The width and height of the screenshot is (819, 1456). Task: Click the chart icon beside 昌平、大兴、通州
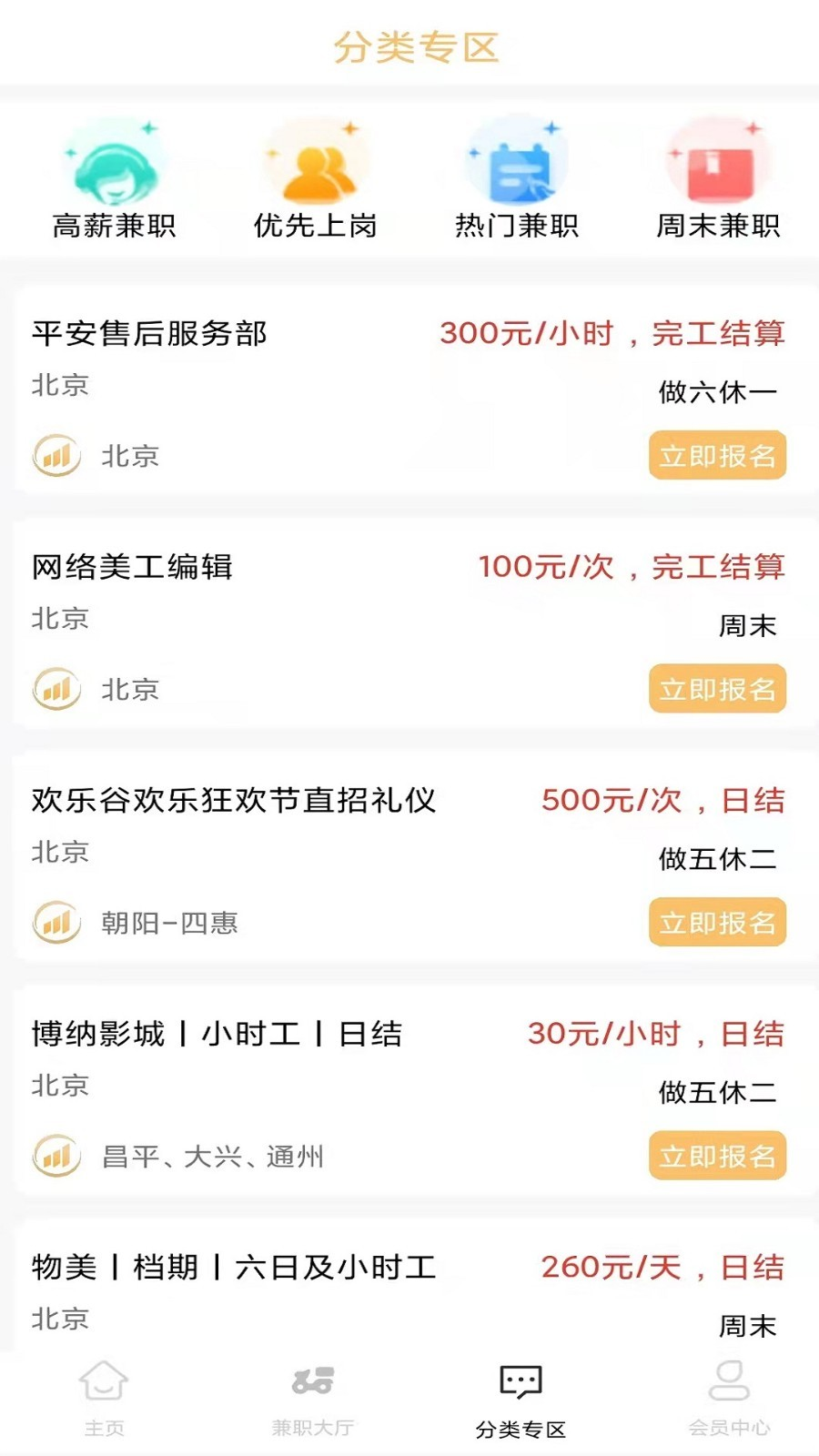(56, 1156)
